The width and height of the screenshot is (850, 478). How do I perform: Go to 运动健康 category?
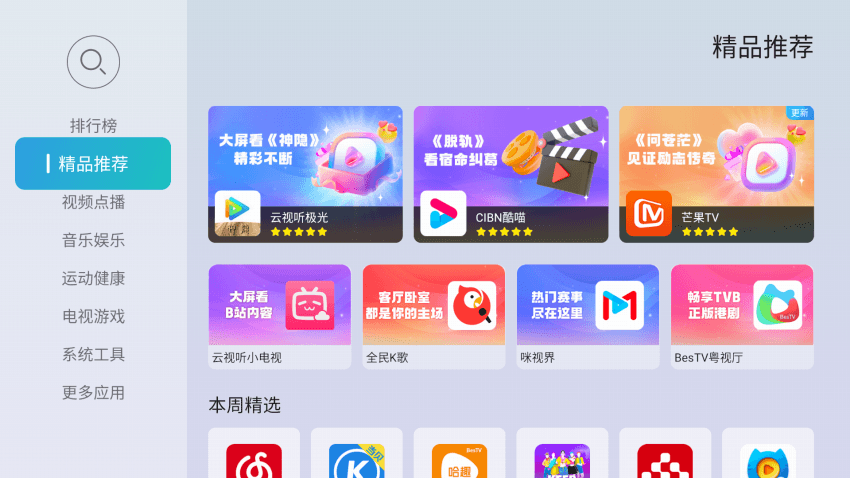click(x=93, y=278)
